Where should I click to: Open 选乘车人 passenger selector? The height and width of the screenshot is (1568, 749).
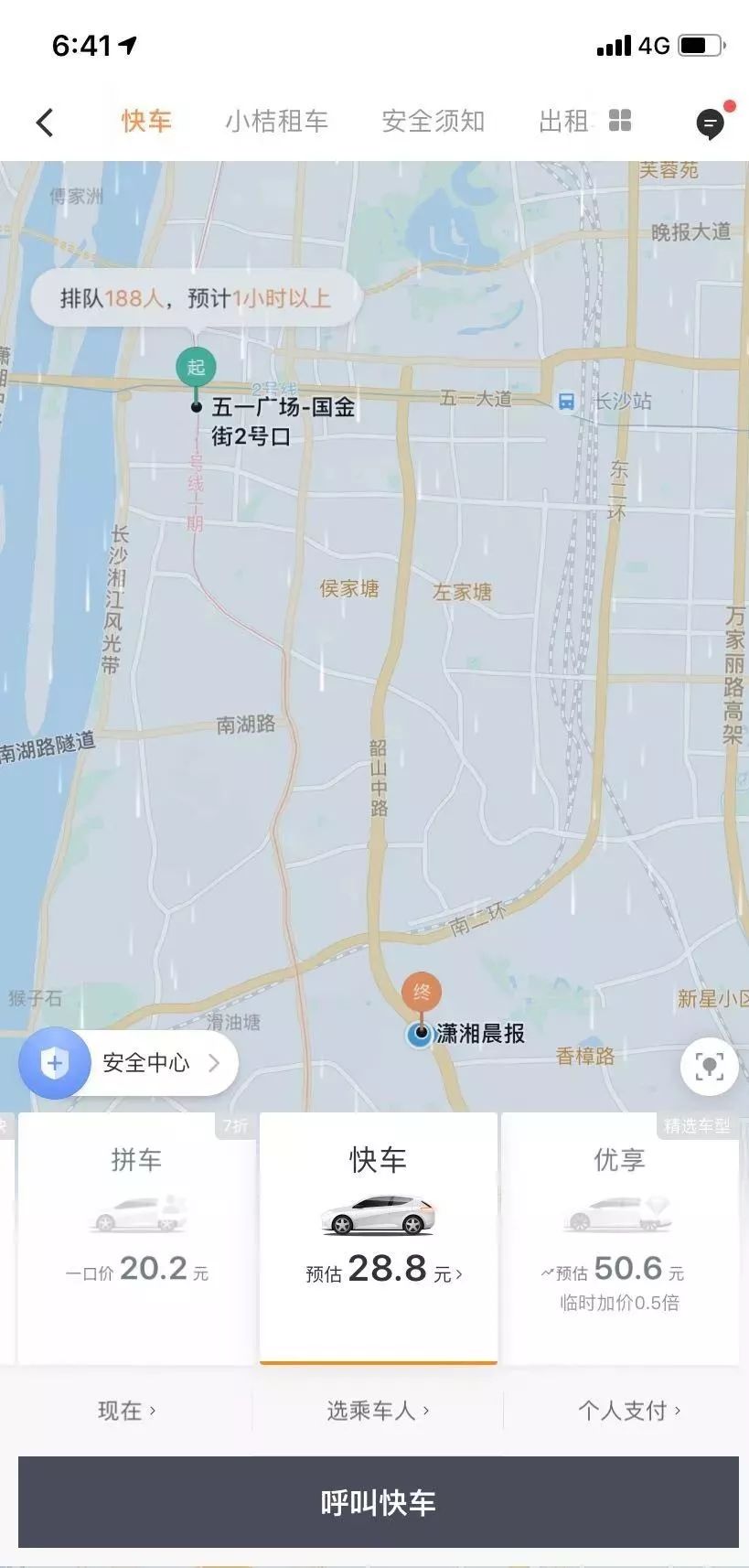point(378,1411)
